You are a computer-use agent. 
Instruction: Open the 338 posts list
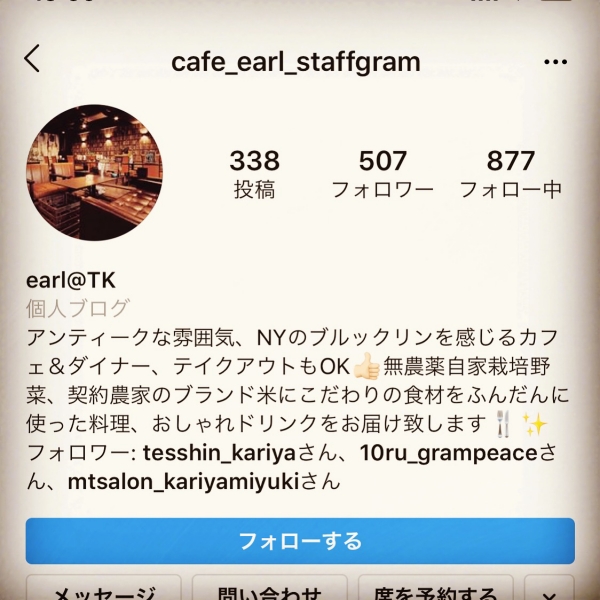254,174
